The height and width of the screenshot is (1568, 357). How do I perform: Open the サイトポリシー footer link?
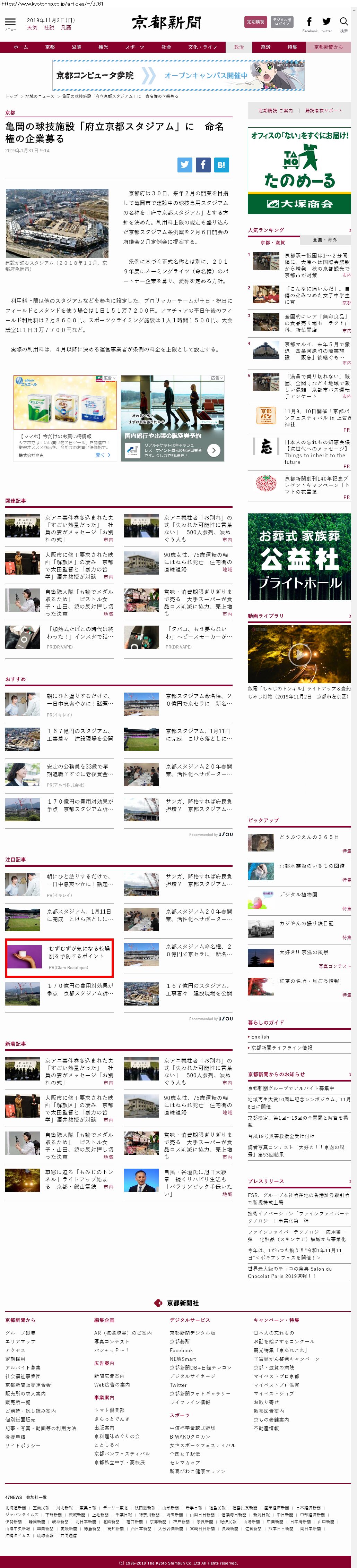tap(23, 1445)
